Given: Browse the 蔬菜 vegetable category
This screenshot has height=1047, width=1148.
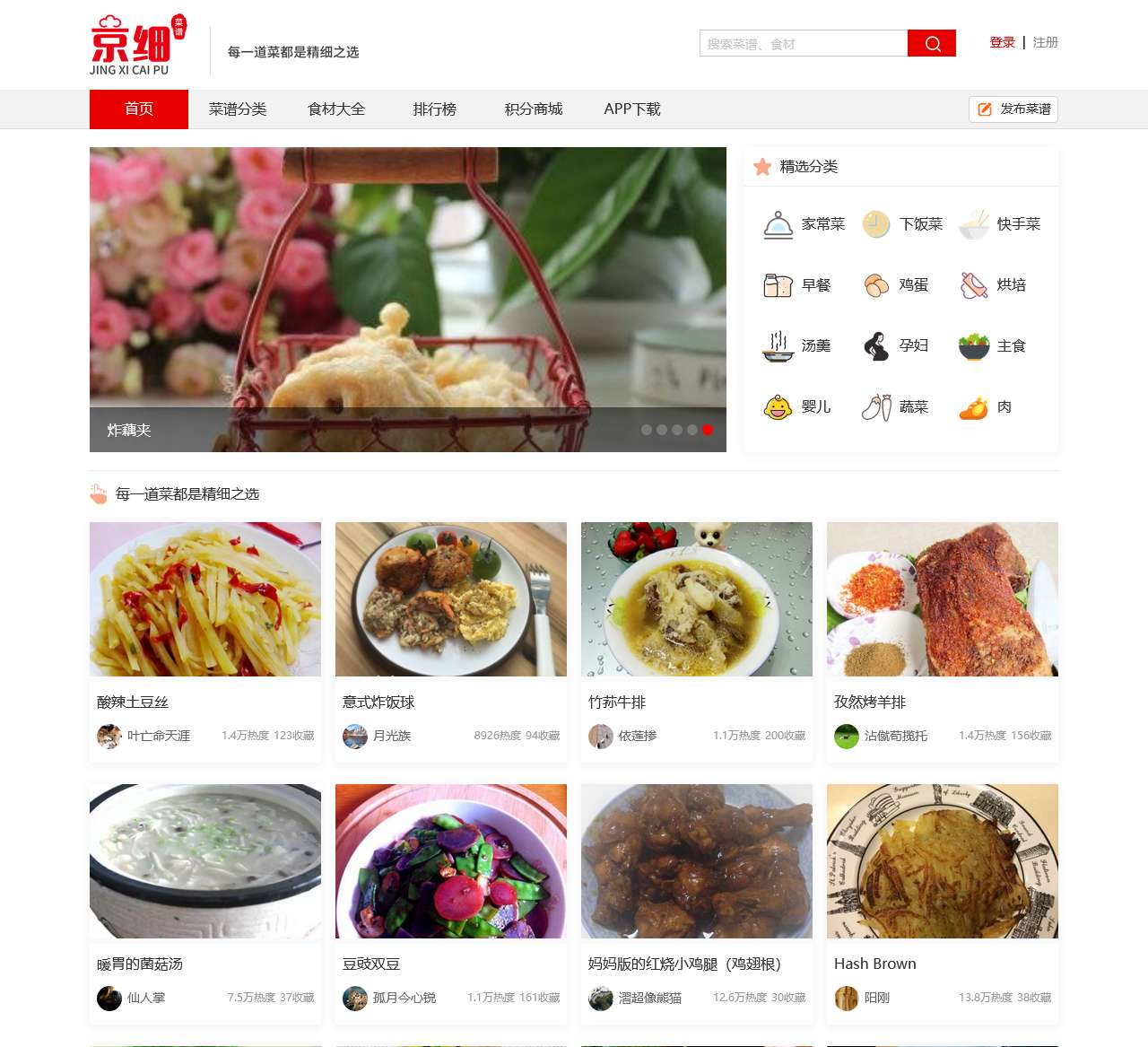Looking at the screenshot, I should point(895,407).
